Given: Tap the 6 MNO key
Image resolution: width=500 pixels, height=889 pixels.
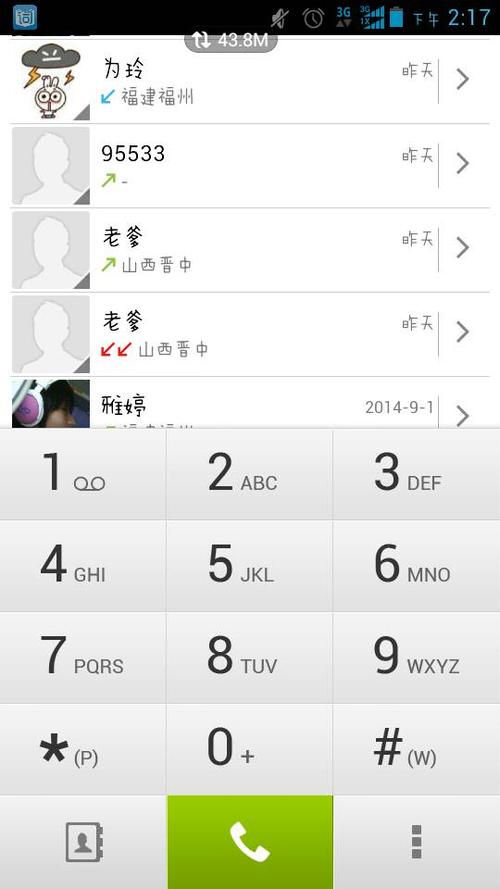Looking at the screenshot, I should click(417, 566).
